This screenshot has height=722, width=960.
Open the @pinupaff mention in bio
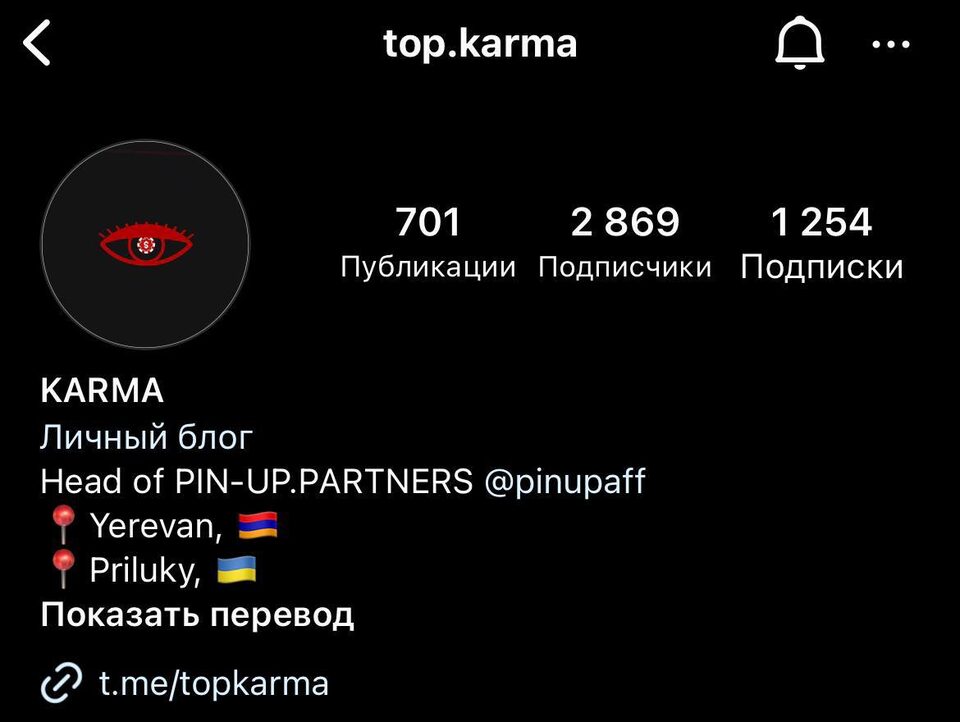click(564, 482)
